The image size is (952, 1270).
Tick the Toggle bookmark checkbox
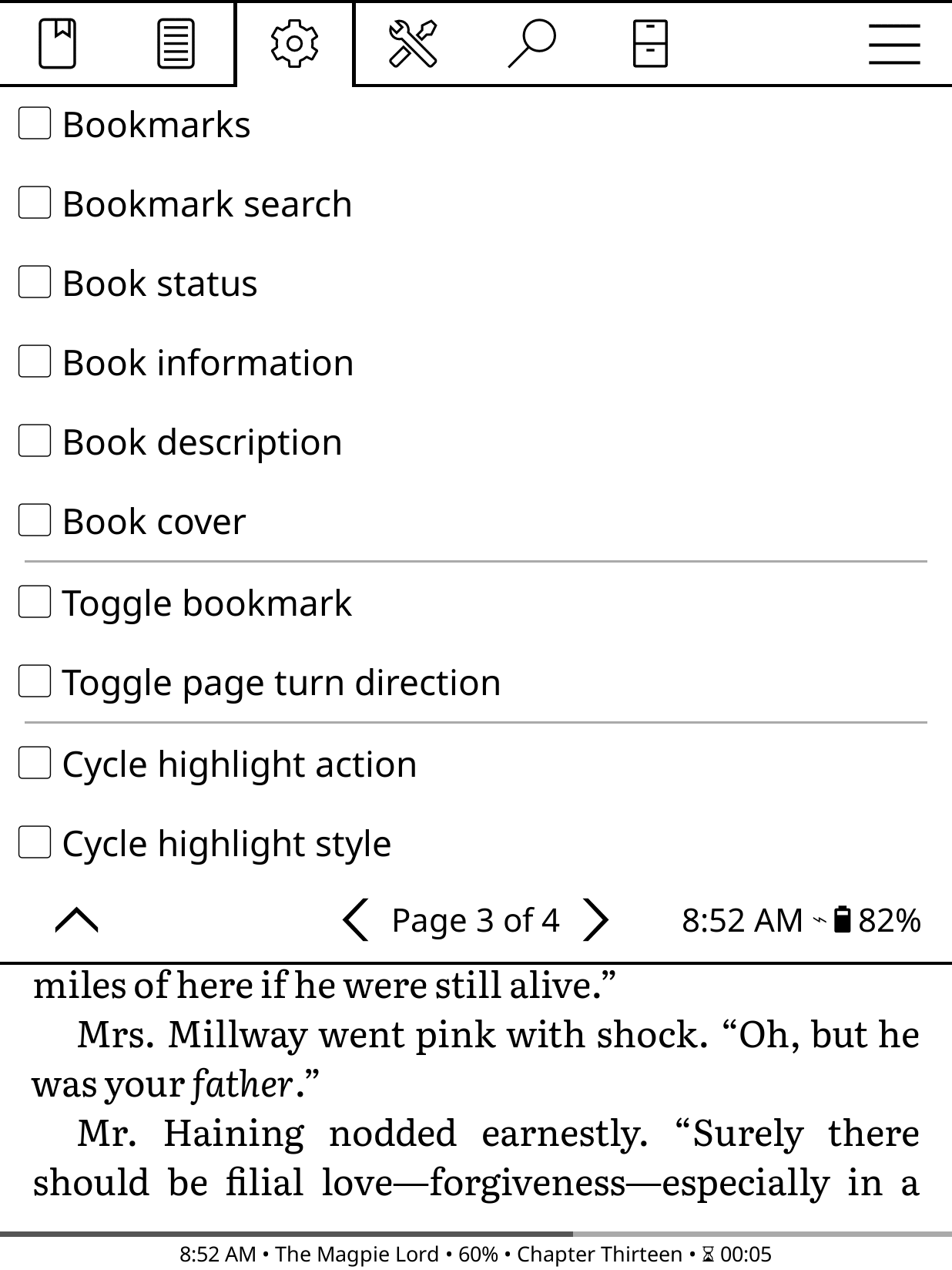click(35, 603)
